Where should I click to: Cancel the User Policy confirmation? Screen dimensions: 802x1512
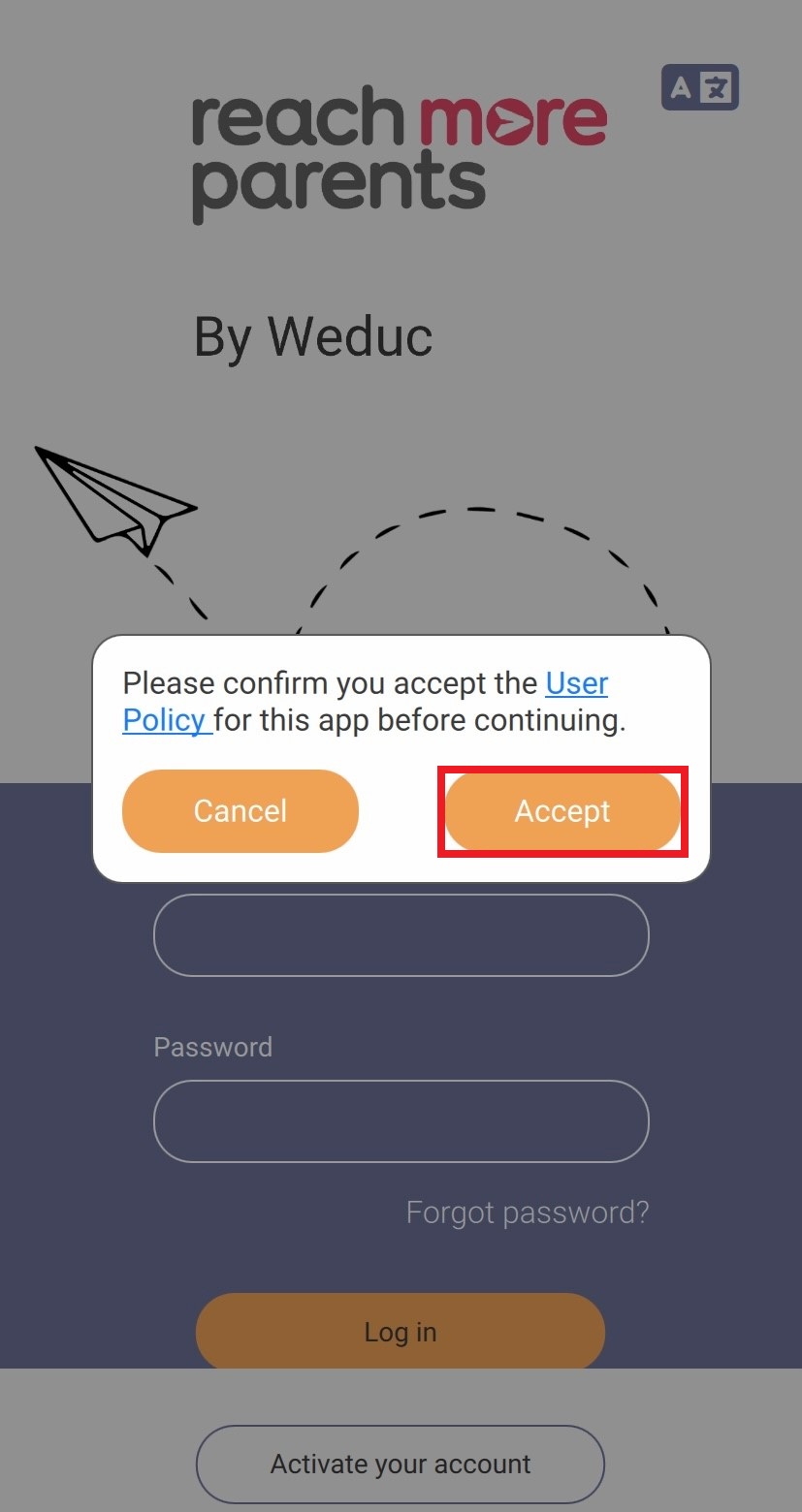[x=241, y=811]
